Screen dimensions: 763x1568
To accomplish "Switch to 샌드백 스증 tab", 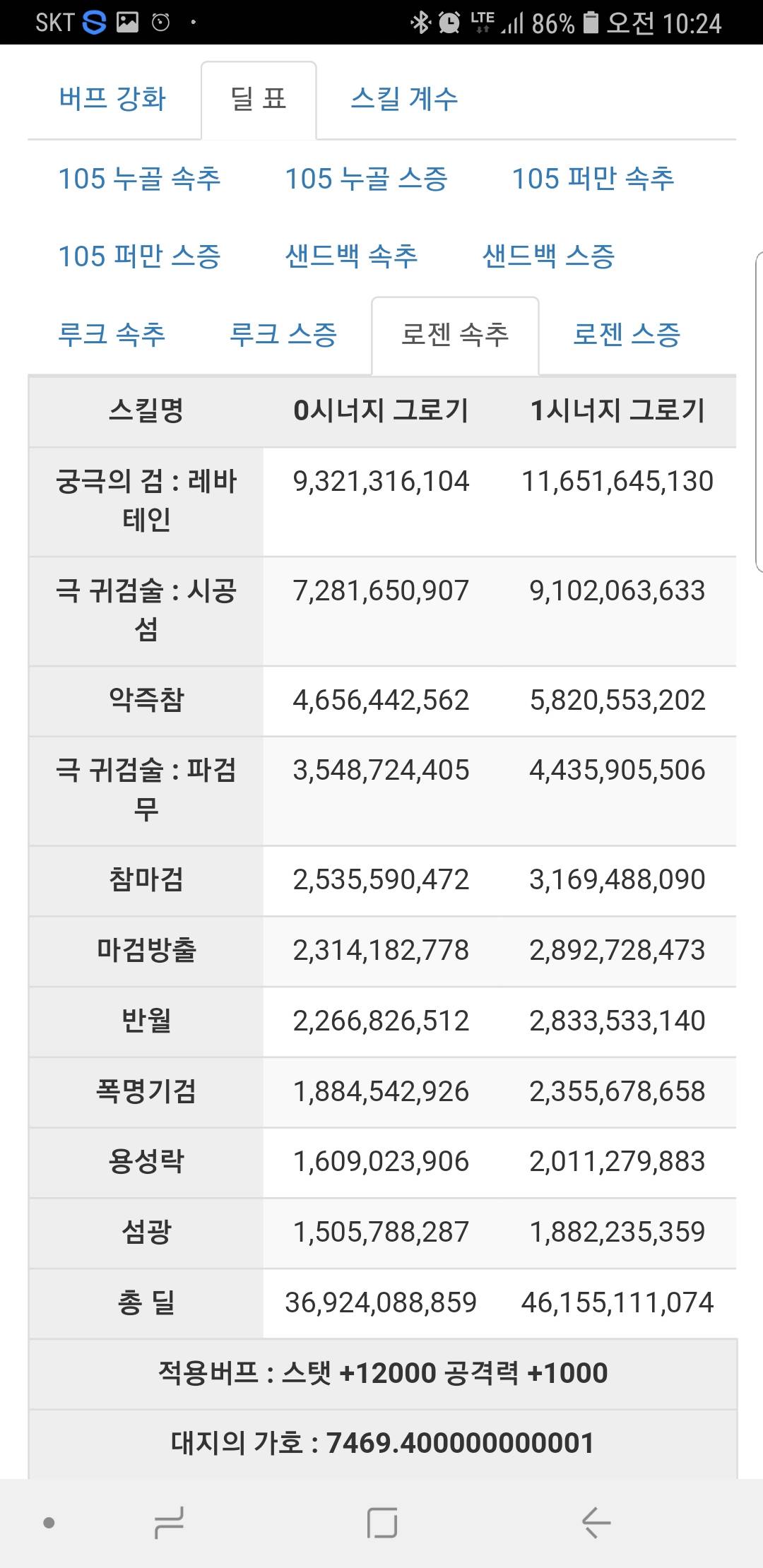I will 548,256.
